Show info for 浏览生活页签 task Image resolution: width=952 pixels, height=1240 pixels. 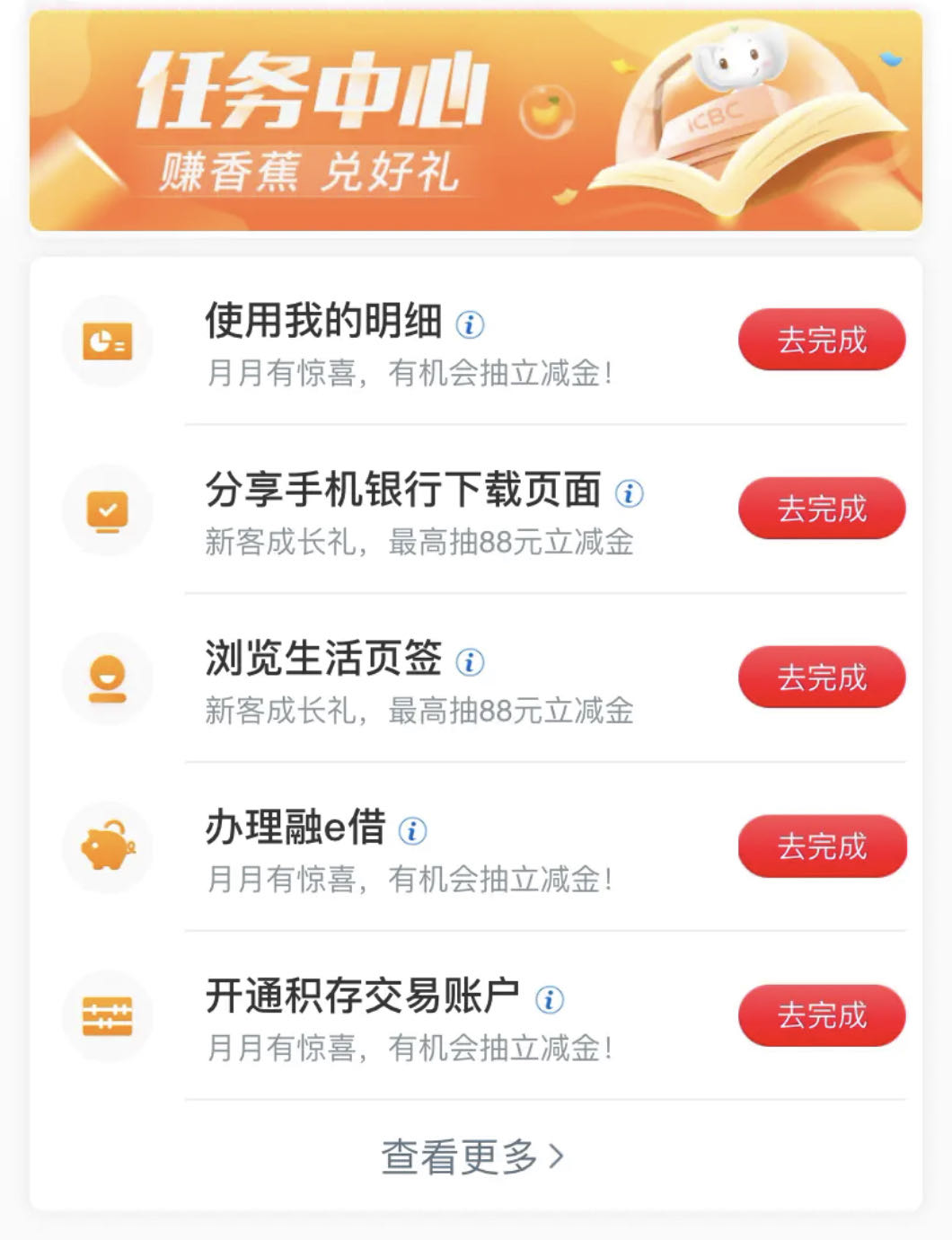click(x=470, y=662)
